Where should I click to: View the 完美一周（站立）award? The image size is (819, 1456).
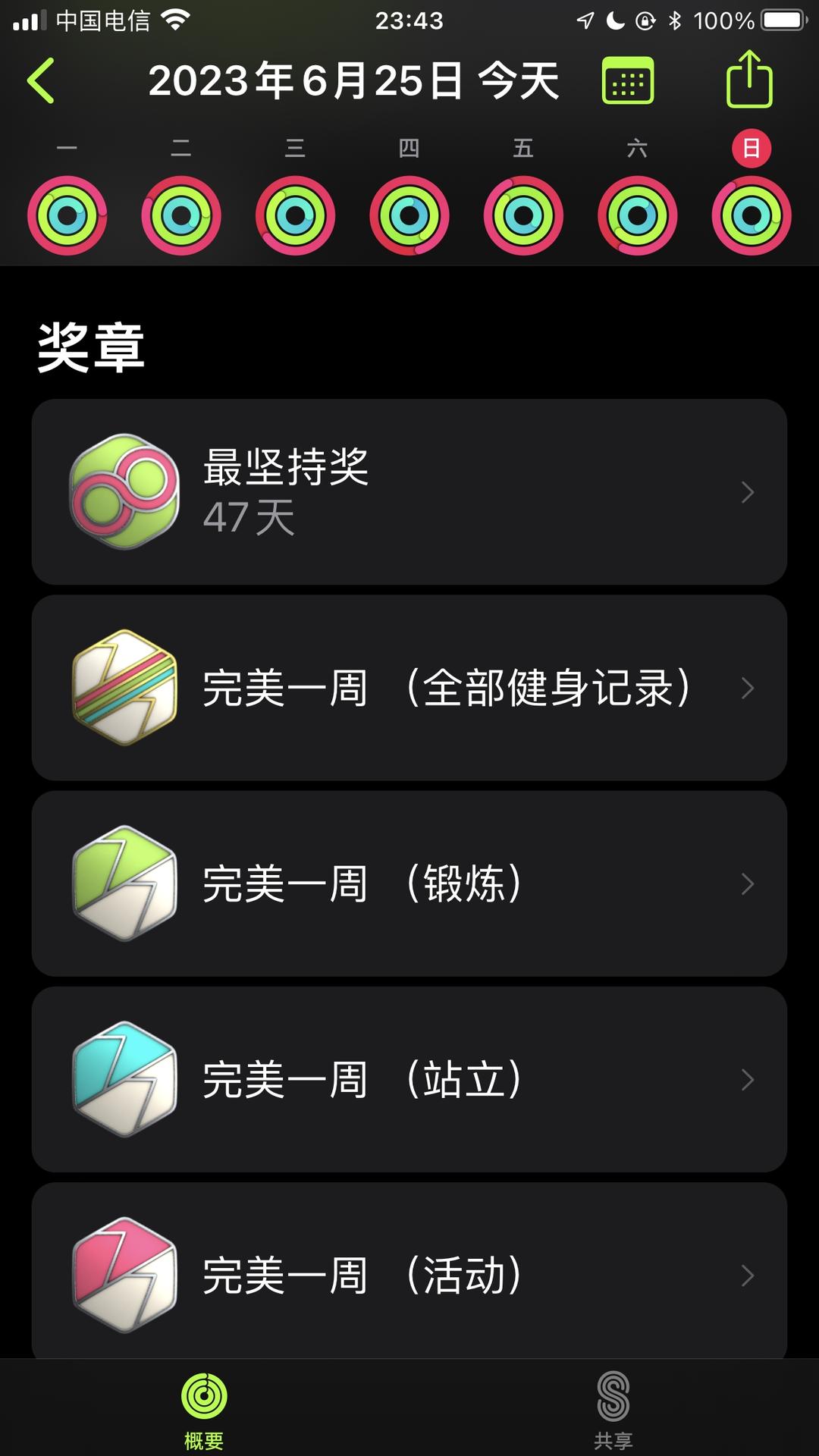coord(409,1078)
